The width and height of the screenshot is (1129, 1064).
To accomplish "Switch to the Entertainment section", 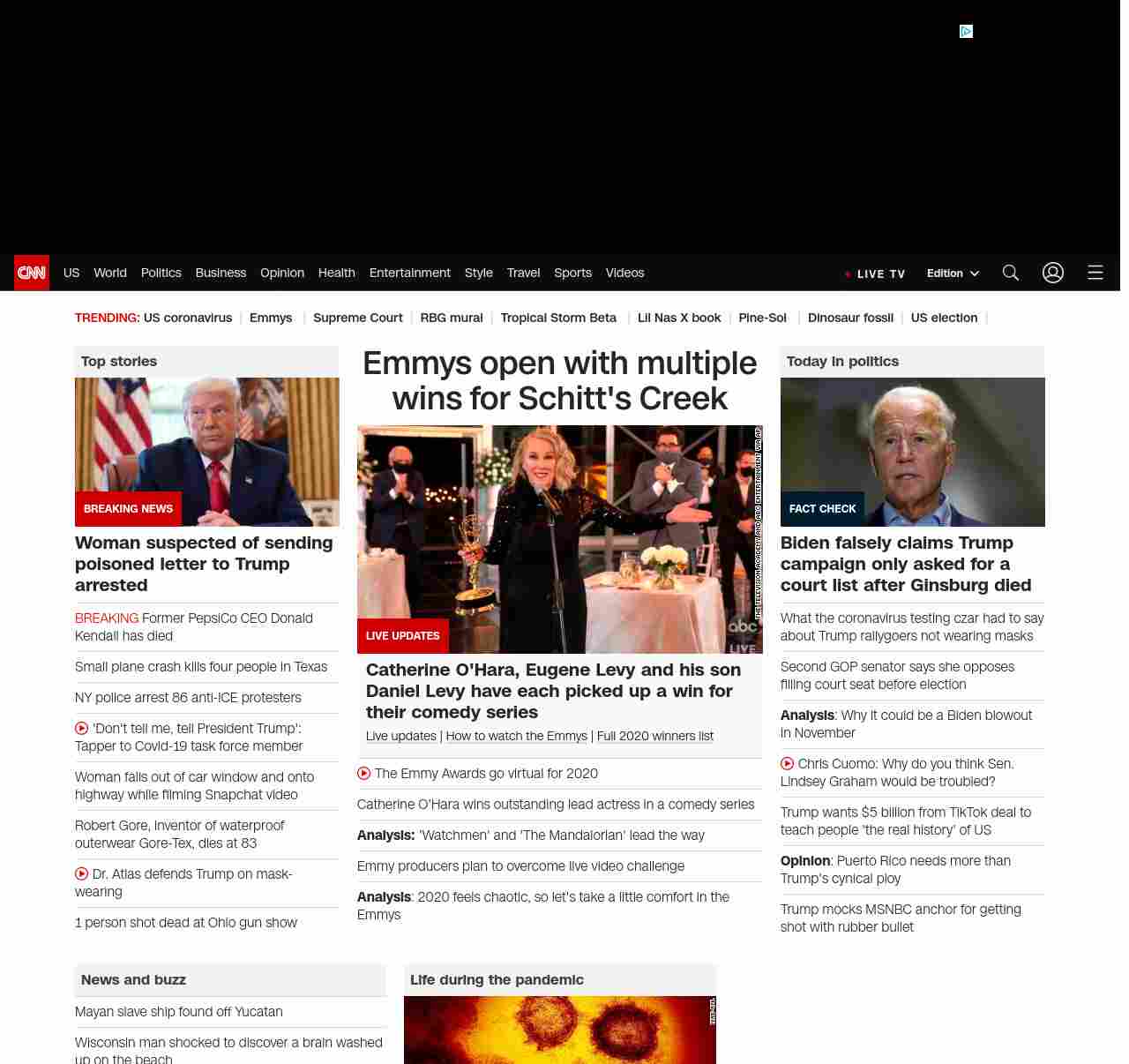I will 409,273.
